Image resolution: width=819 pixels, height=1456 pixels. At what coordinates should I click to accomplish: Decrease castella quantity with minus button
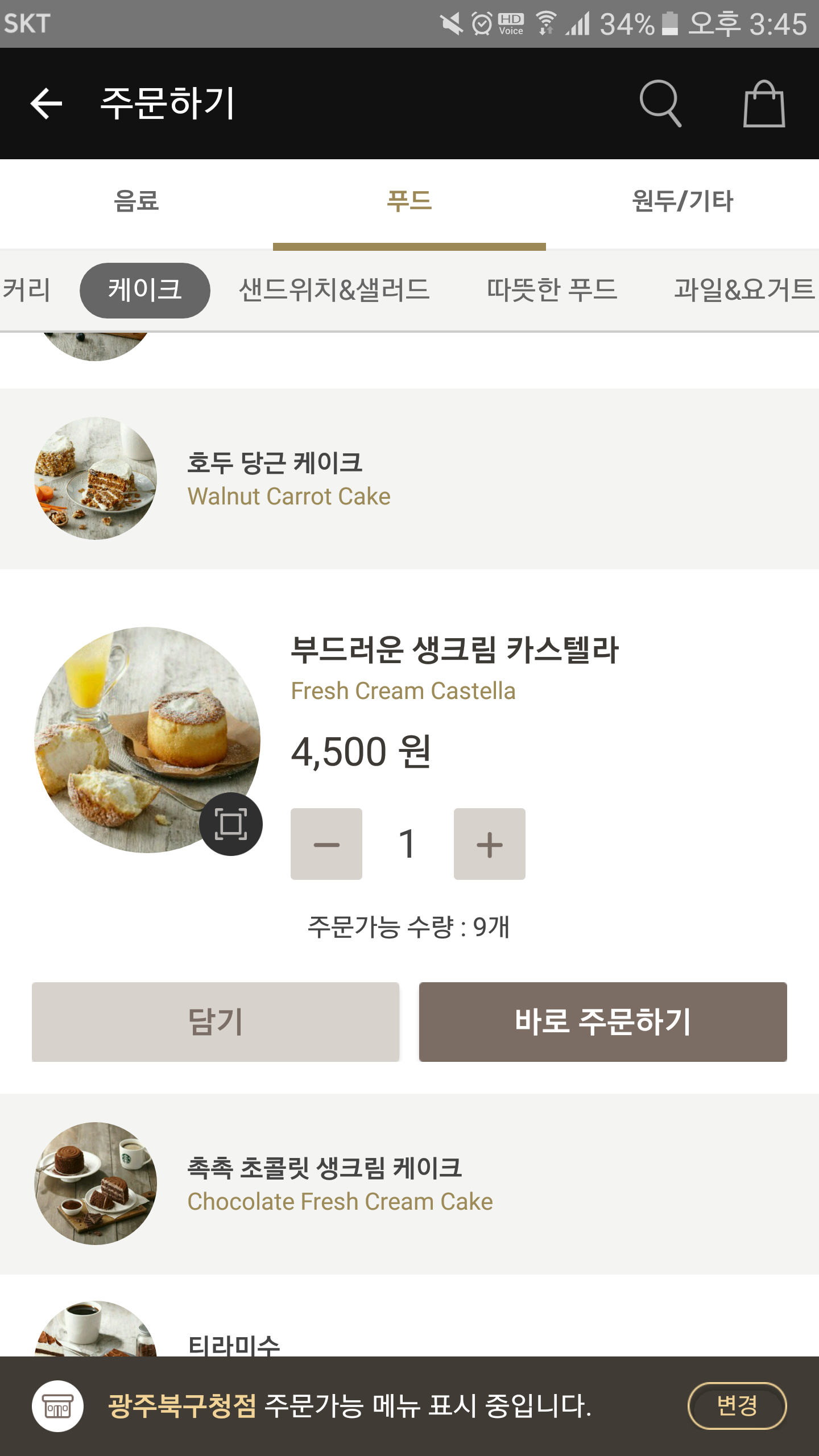pos(326,844)
